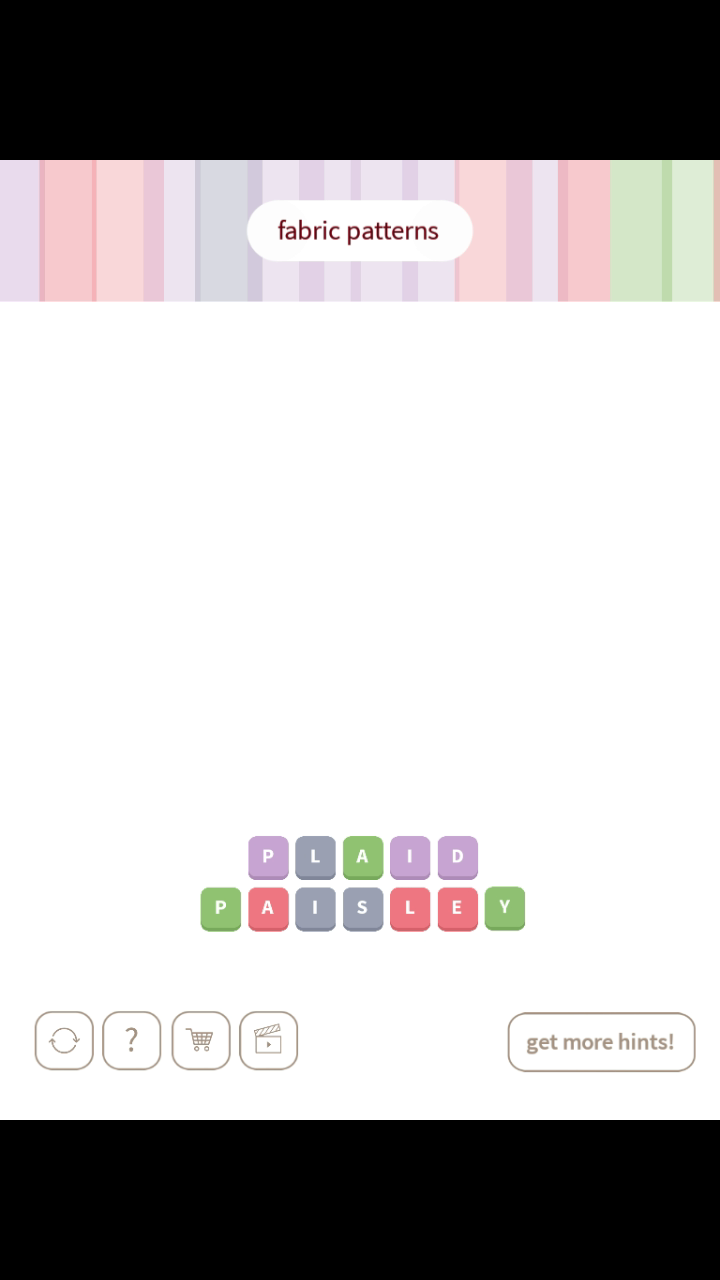Select the green A tile in PLAID

[362, 857]
